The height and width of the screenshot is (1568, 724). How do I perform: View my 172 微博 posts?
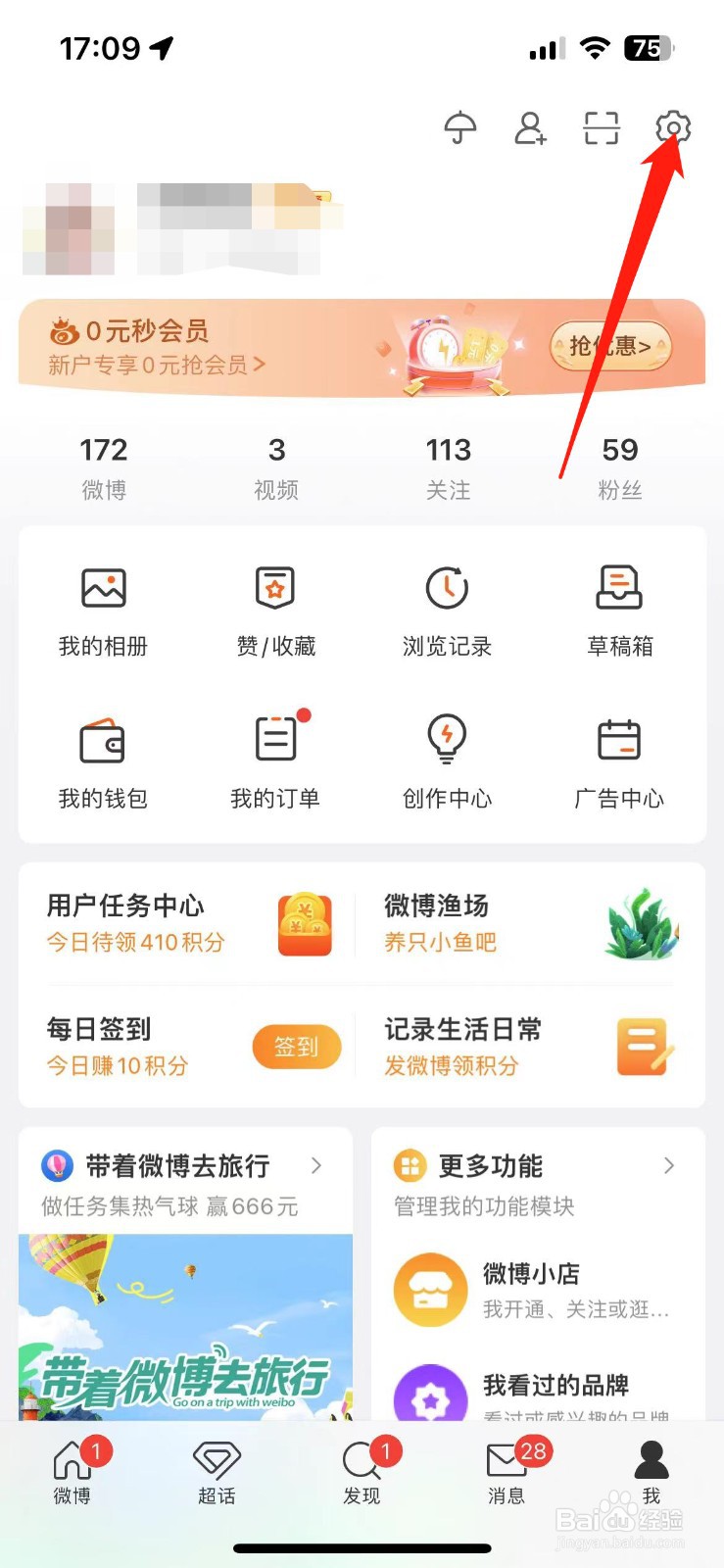[104, 466]
